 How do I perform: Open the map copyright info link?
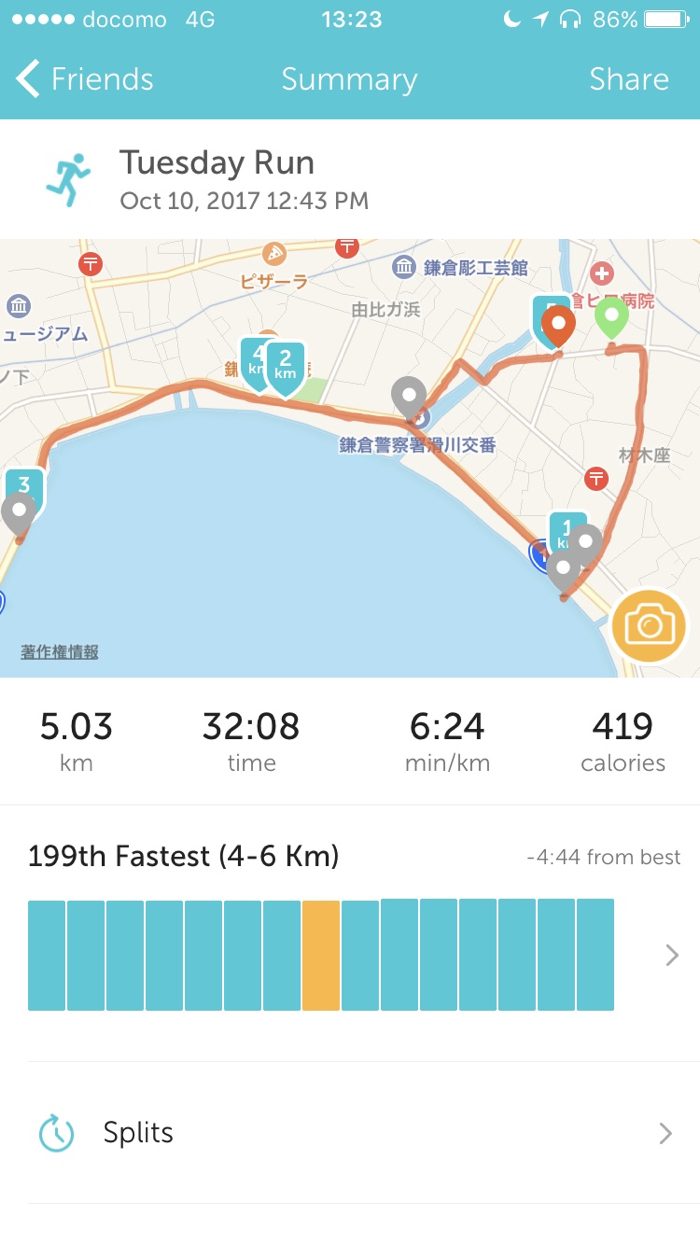point(60,652)
